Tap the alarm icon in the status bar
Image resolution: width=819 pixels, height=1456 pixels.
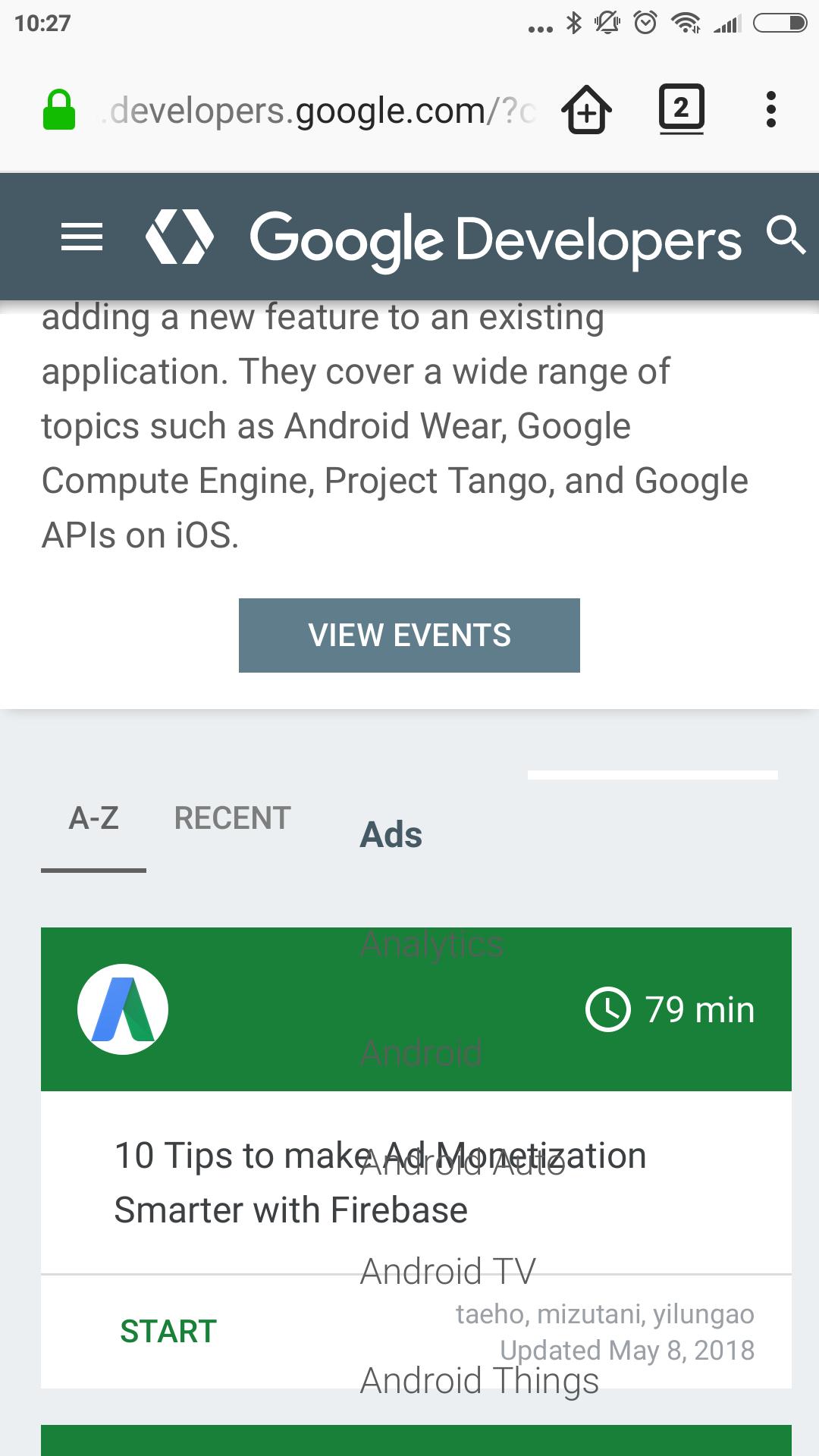click(645, 22)
